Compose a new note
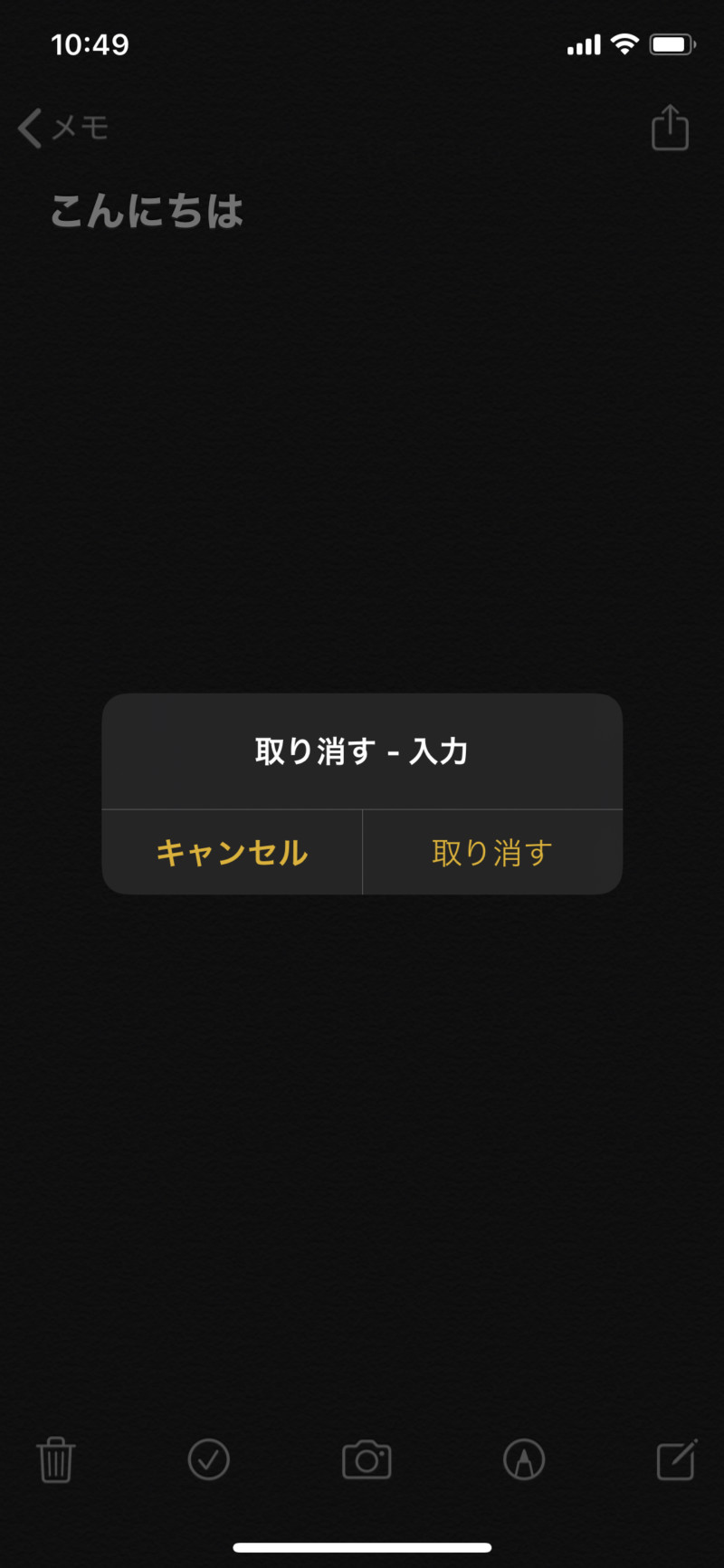 tap(676, 1459)
